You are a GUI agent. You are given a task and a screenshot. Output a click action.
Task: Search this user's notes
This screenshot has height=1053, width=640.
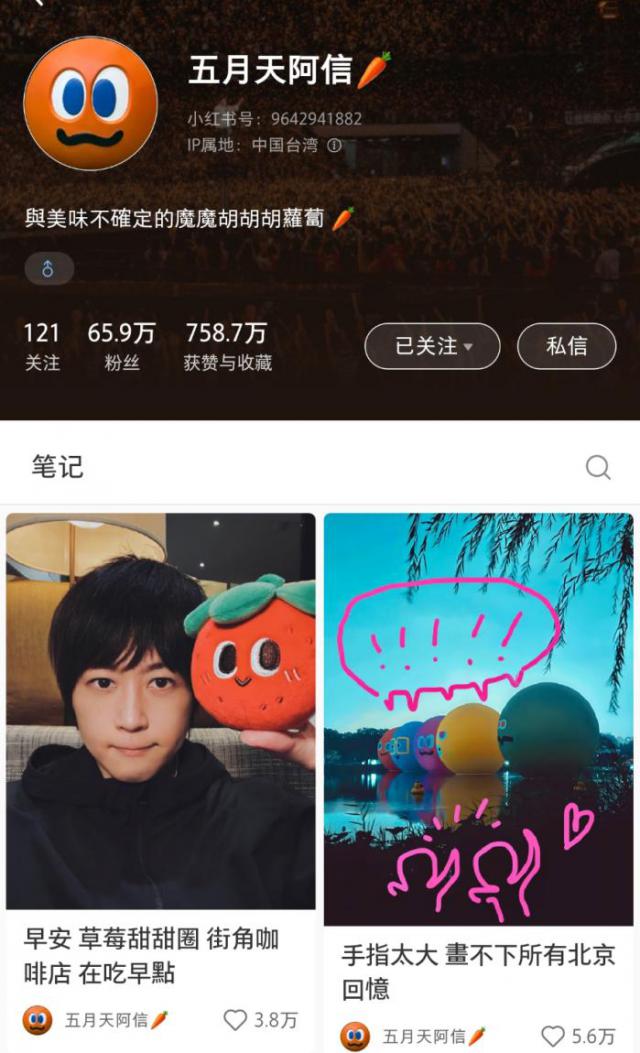coord(598,467)
